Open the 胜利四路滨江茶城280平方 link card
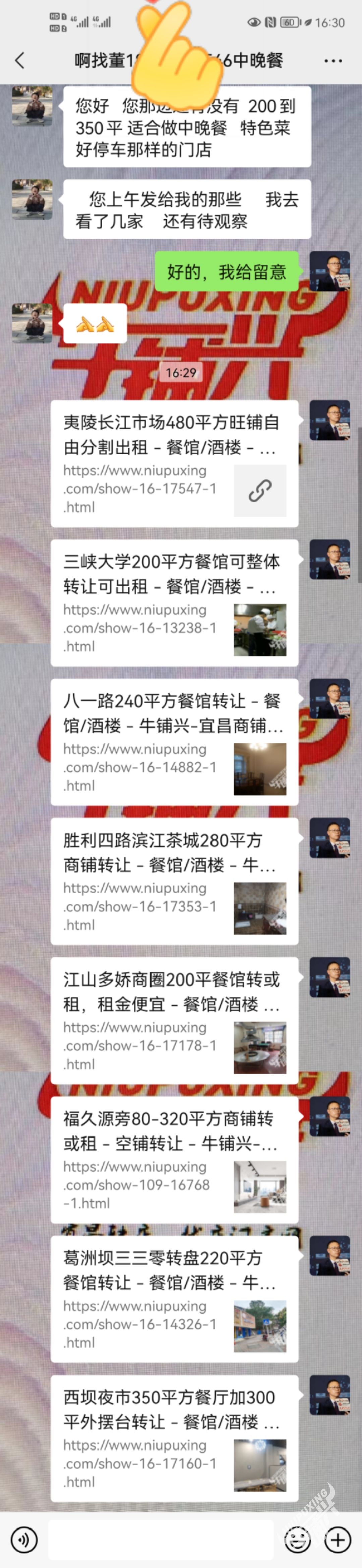The width and height of the screenshot is (362, 1568). coord(174,881)
